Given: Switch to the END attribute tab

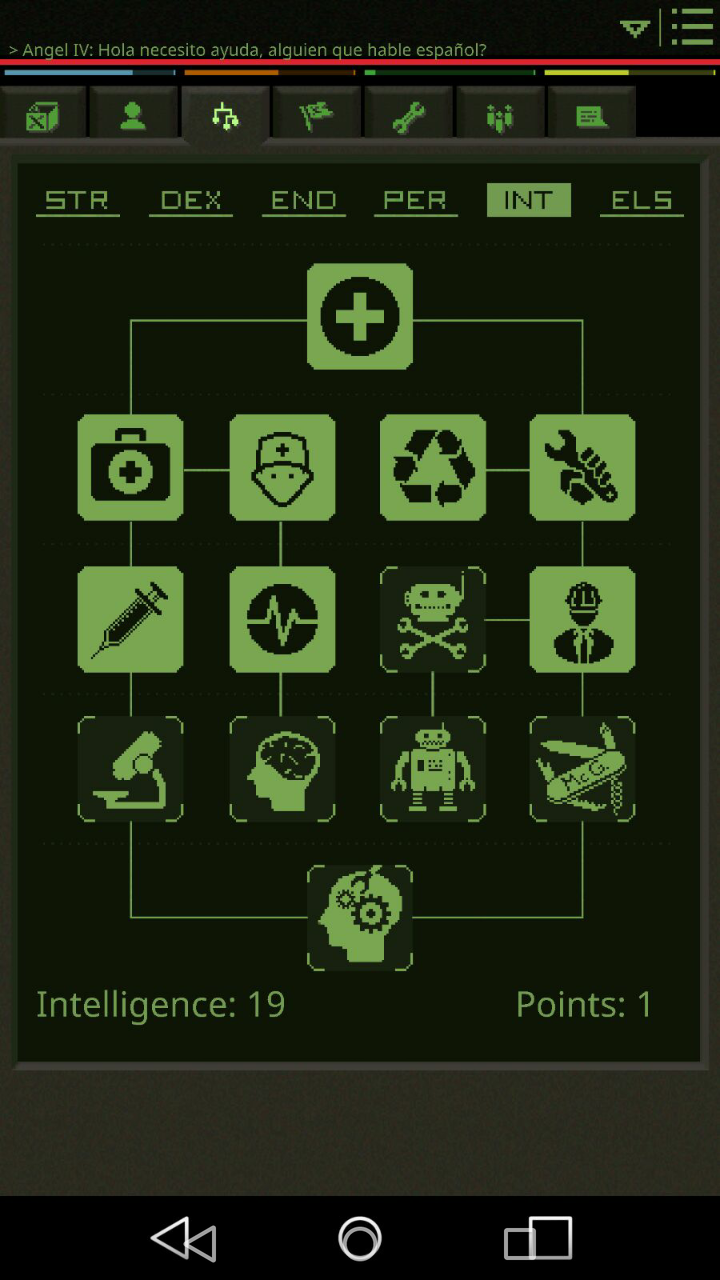Looking at the screenshot, I should tap(303, 200).
